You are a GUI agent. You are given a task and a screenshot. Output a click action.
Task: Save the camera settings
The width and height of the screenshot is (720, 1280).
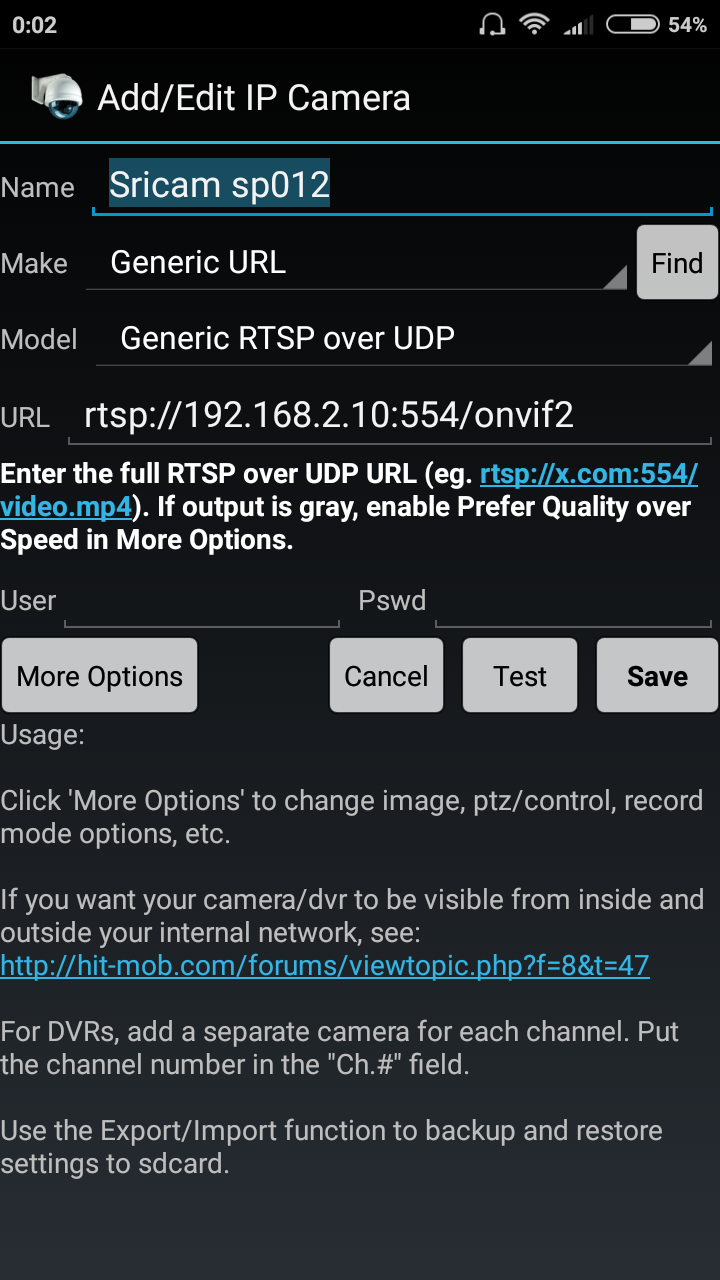[x=657, y=676]
